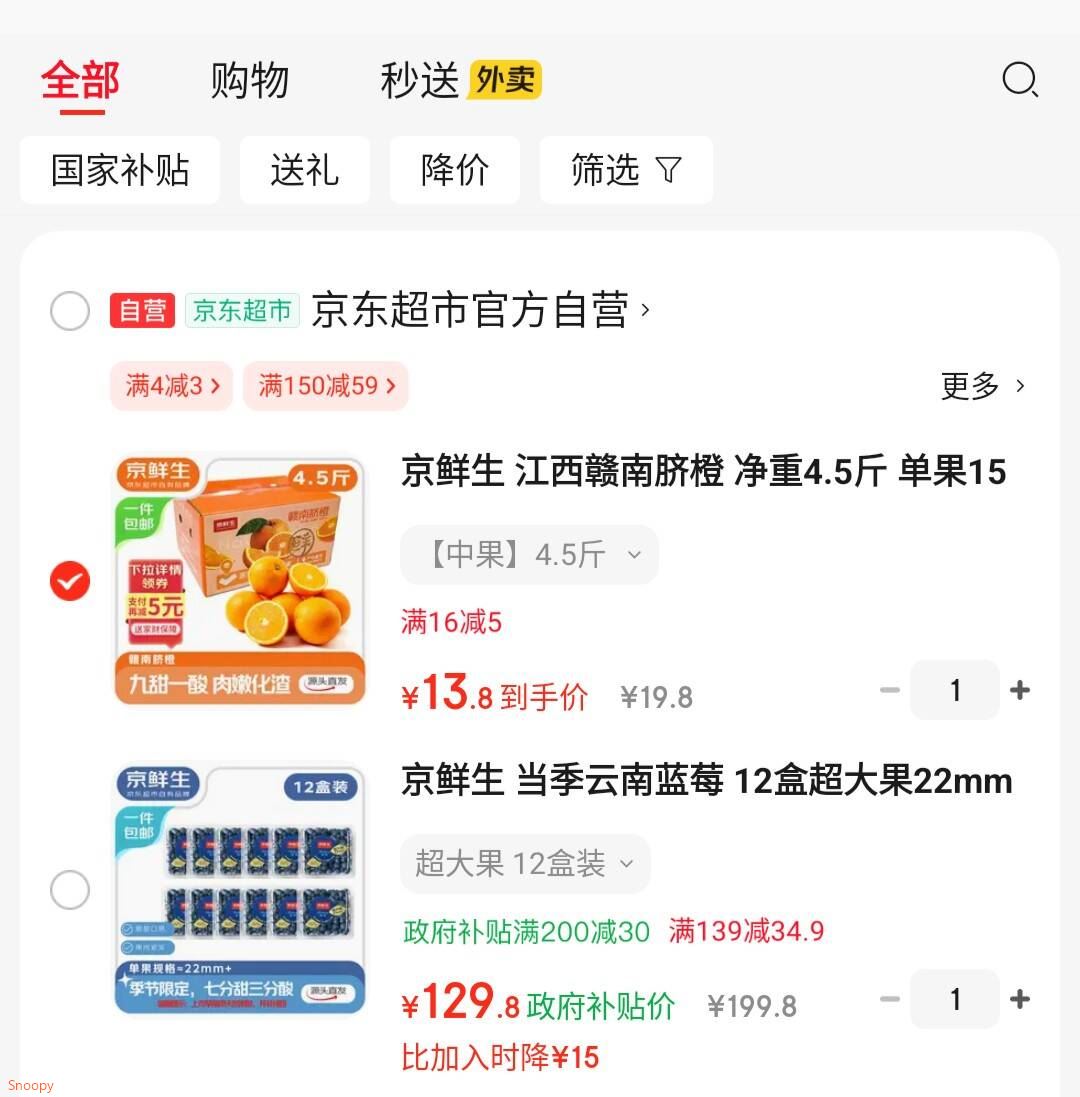This screenshot has width=1080, height=1097.
Task: Select the 国家补贴 filter chip
Action: pos(120,170)
